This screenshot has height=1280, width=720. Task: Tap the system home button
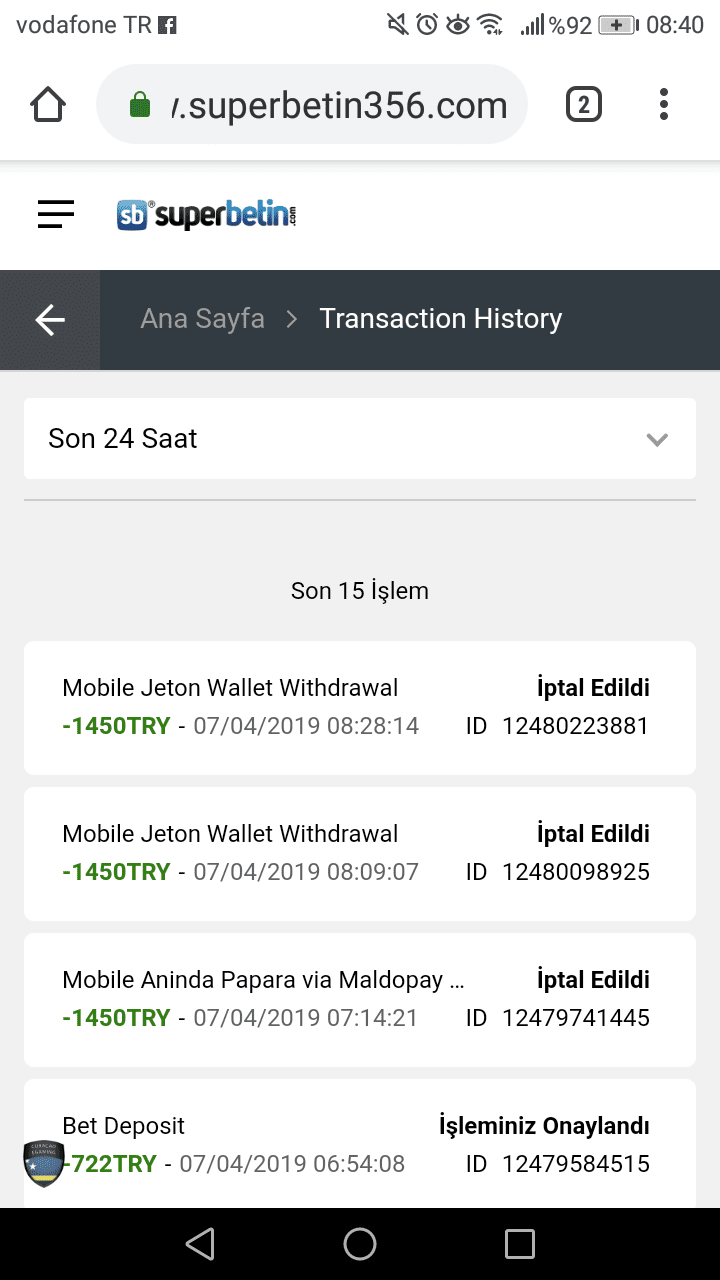pyautogui.click(x=360, y=1244)
